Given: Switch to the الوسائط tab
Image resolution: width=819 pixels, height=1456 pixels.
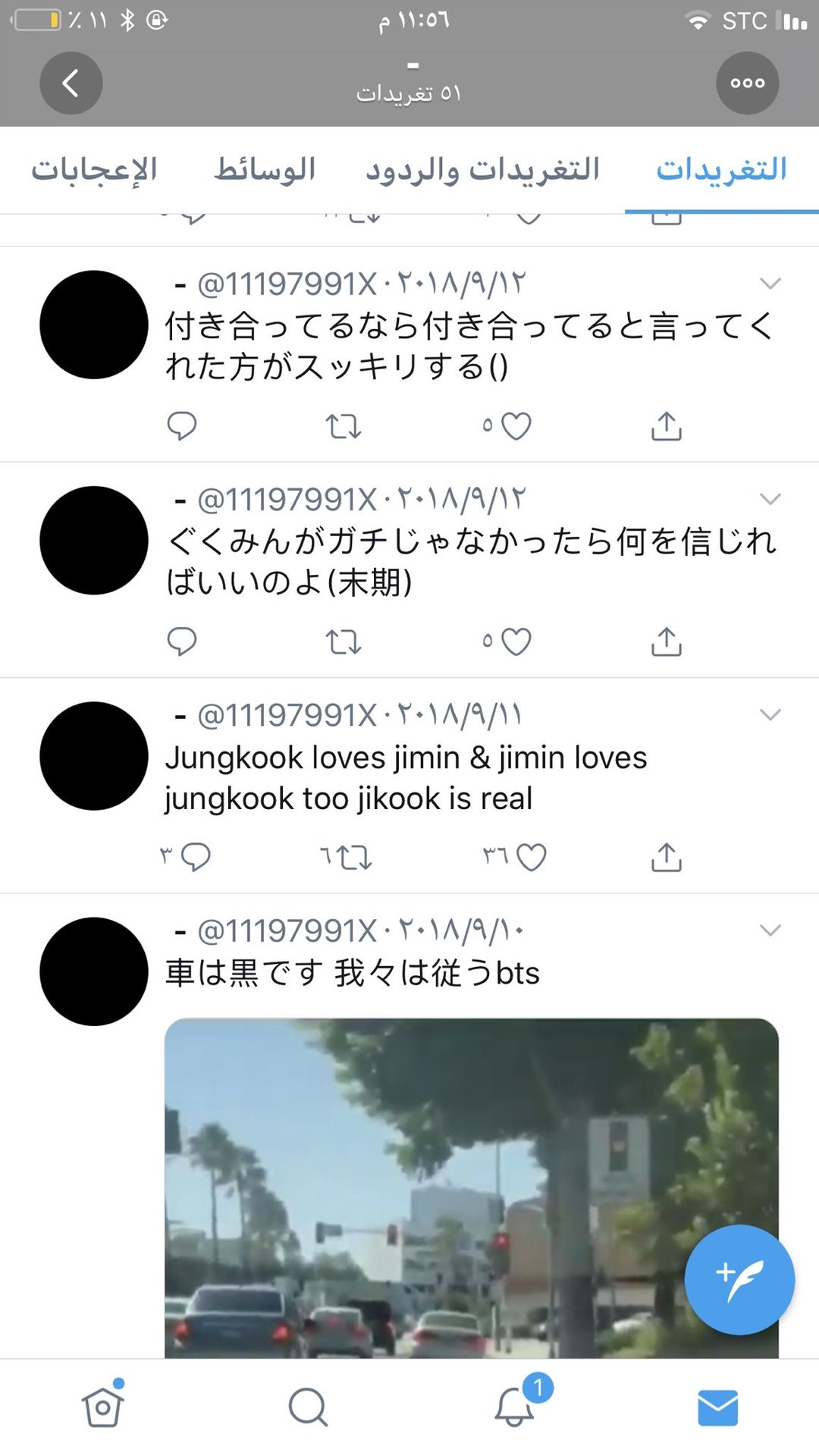Looking at the screenshot, I should point(264,170).
